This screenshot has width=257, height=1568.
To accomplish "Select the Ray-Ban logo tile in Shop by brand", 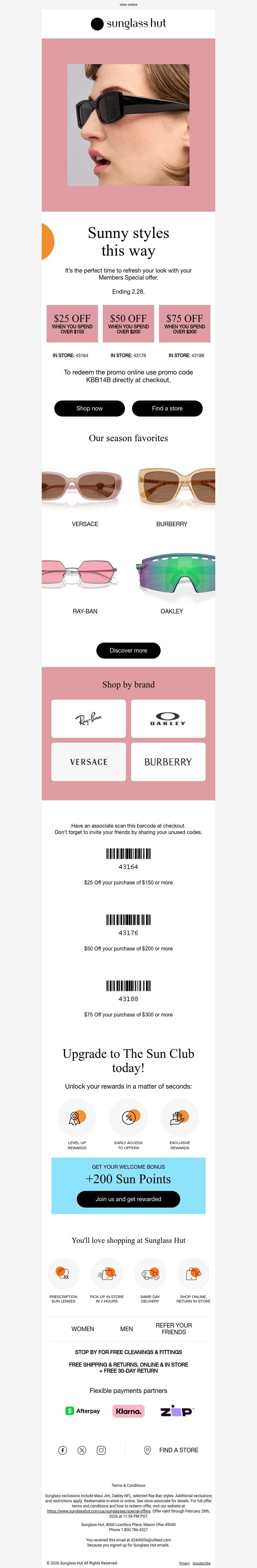I will tap(89, 718).
